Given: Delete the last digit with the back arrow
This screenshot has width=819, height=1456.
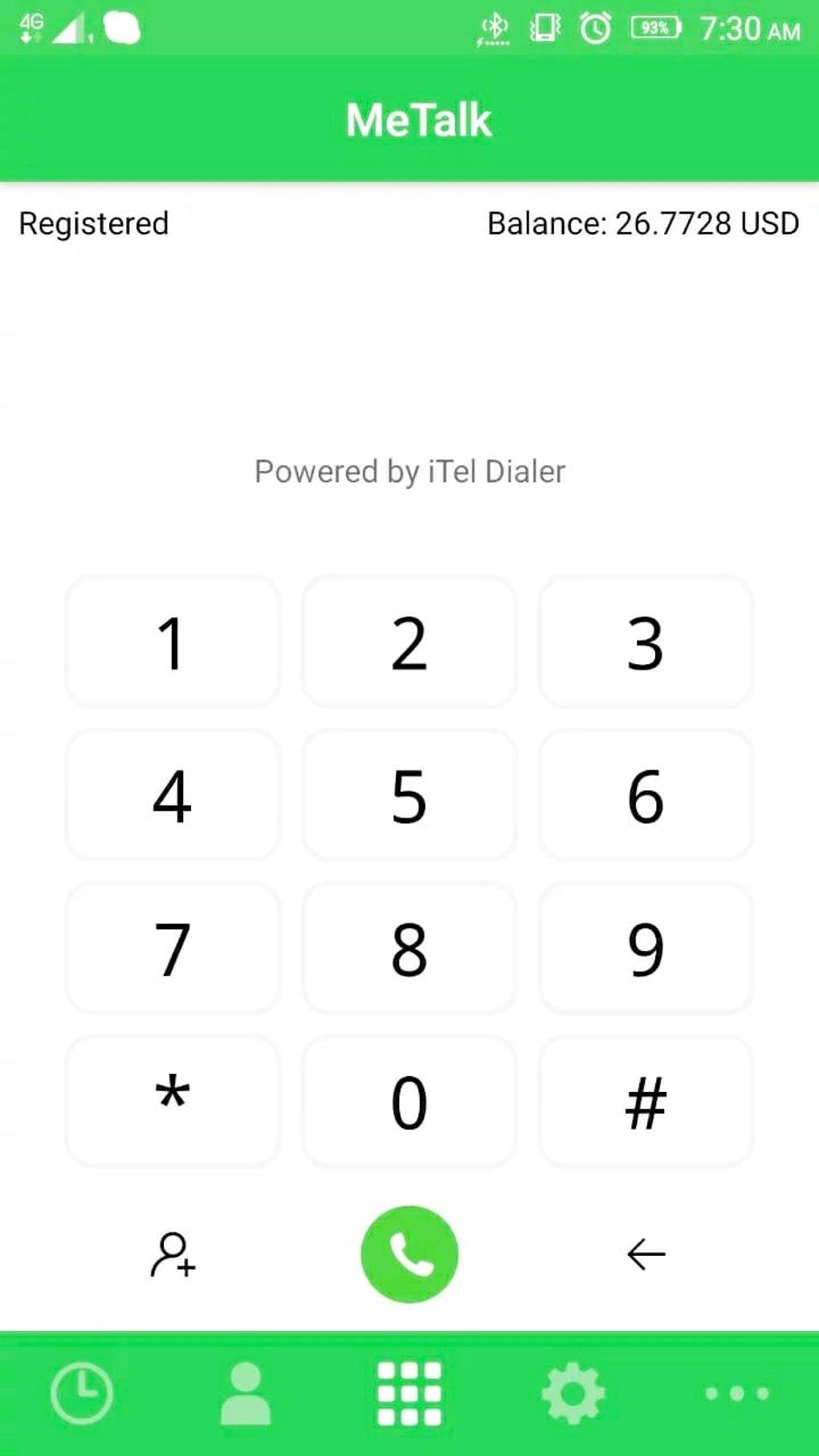Looking at the screenshot, I should click(x=646, y=1254).
